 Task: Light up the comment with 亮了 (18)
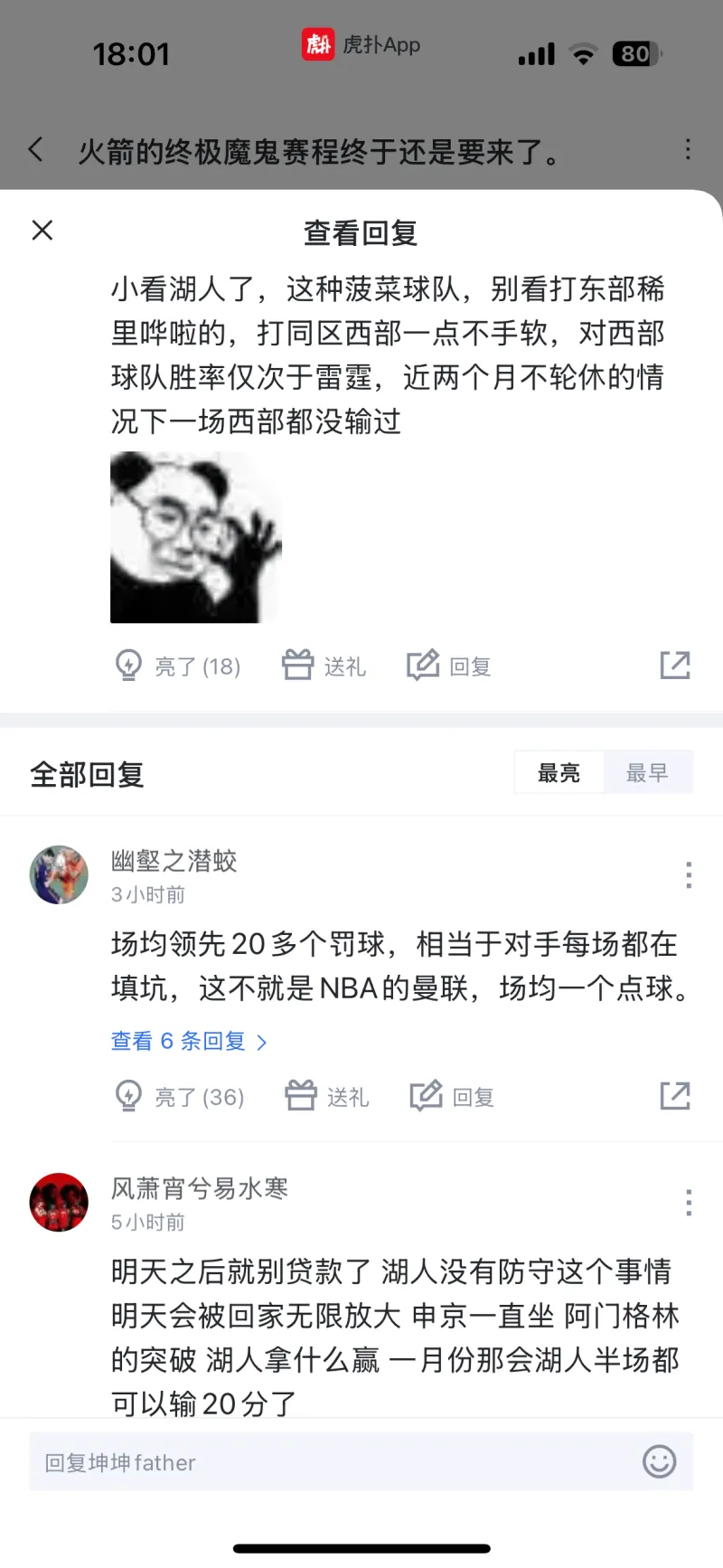point(178,666)
